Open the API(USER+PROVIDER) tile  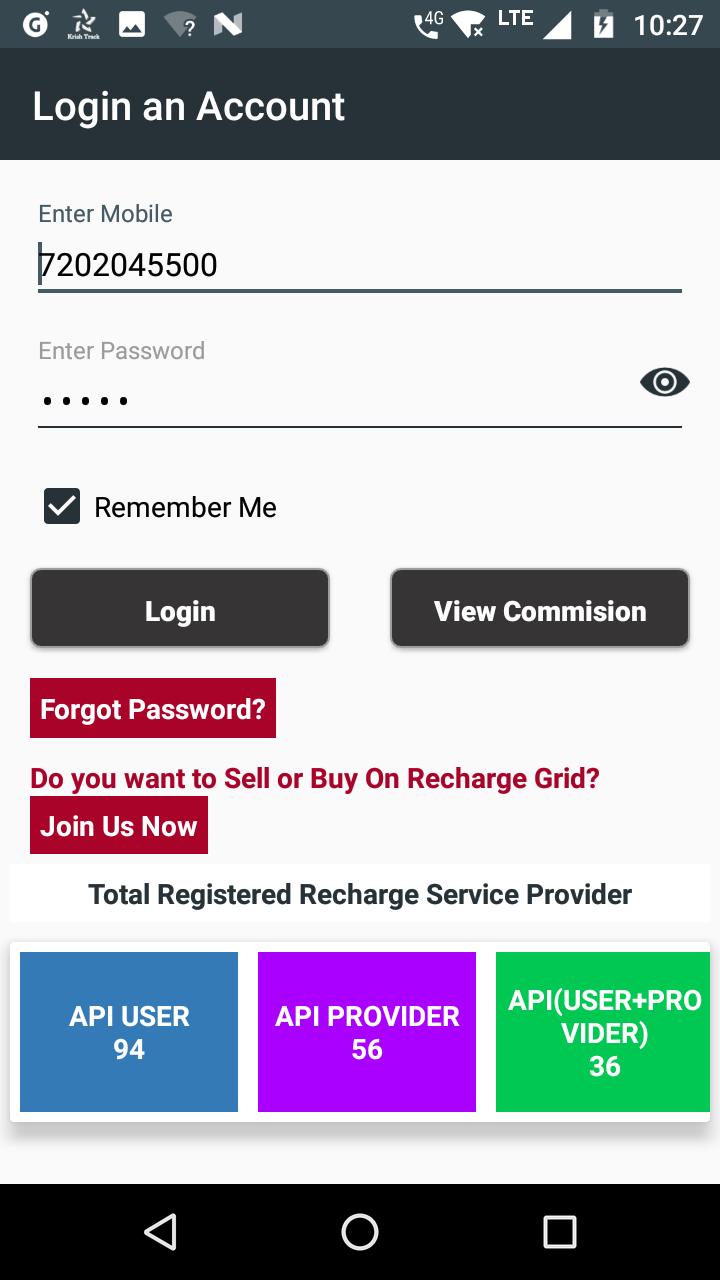pos(603,1032)
